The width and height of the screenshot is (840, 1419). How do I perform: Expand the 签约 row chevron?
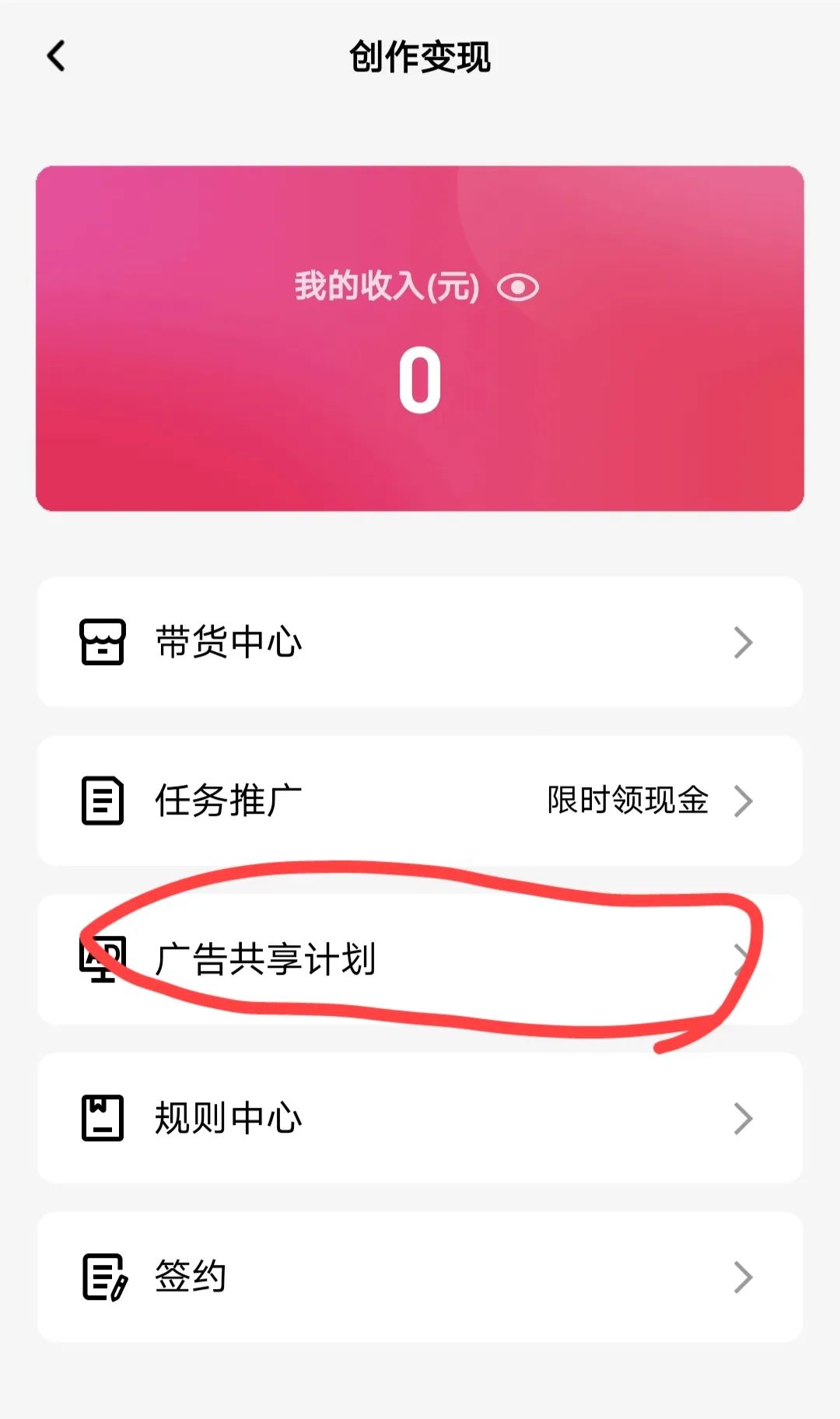(x=744, y=1276)
